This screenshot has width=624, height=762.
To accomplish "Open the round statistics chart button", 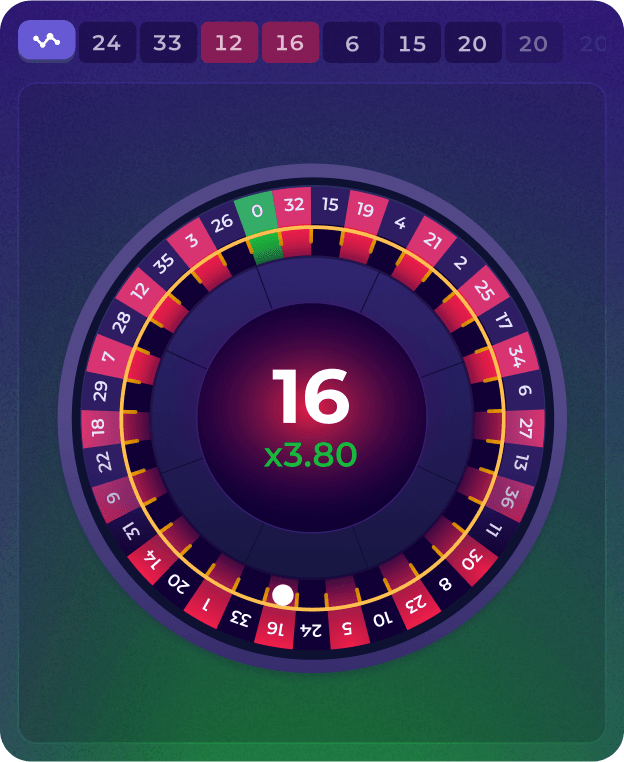I will (46, 41).
